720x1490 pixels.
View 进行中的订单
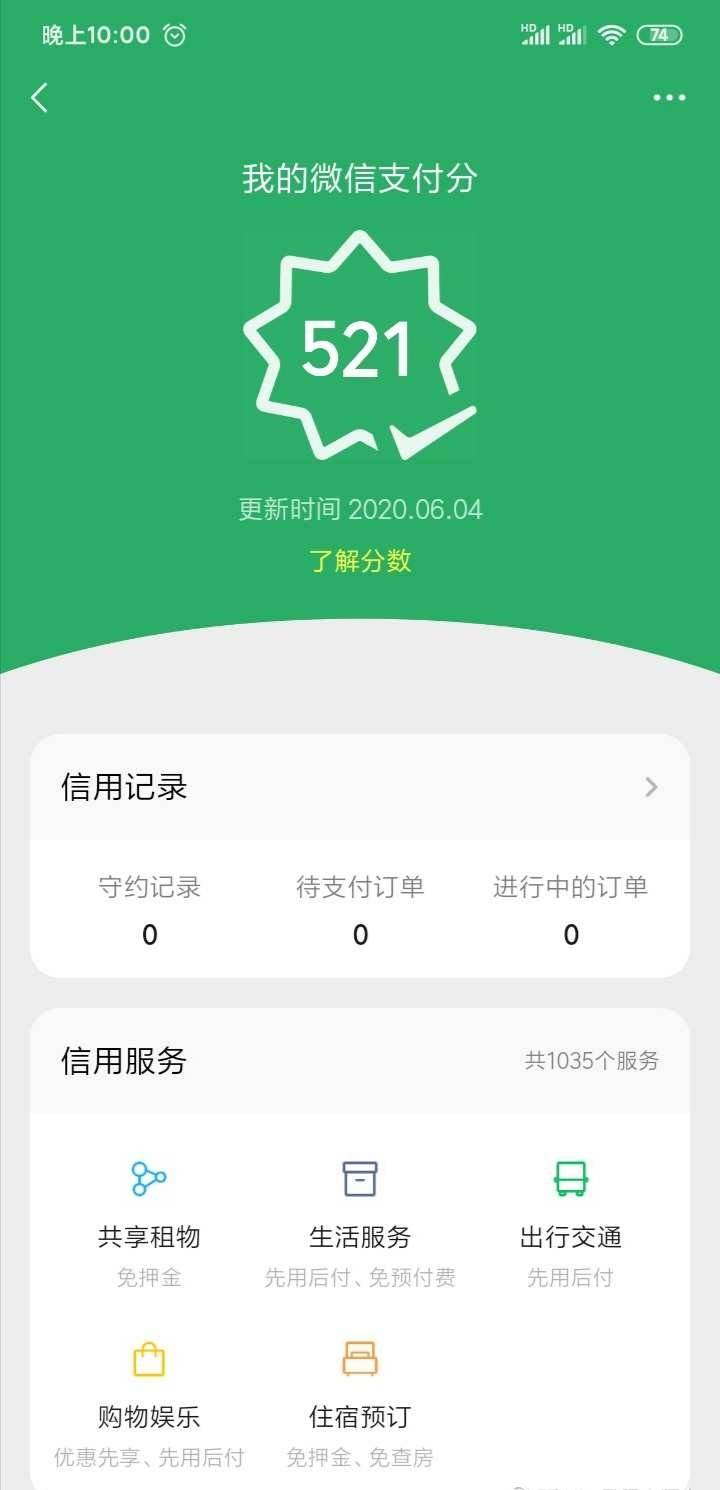tap(571, 910)
